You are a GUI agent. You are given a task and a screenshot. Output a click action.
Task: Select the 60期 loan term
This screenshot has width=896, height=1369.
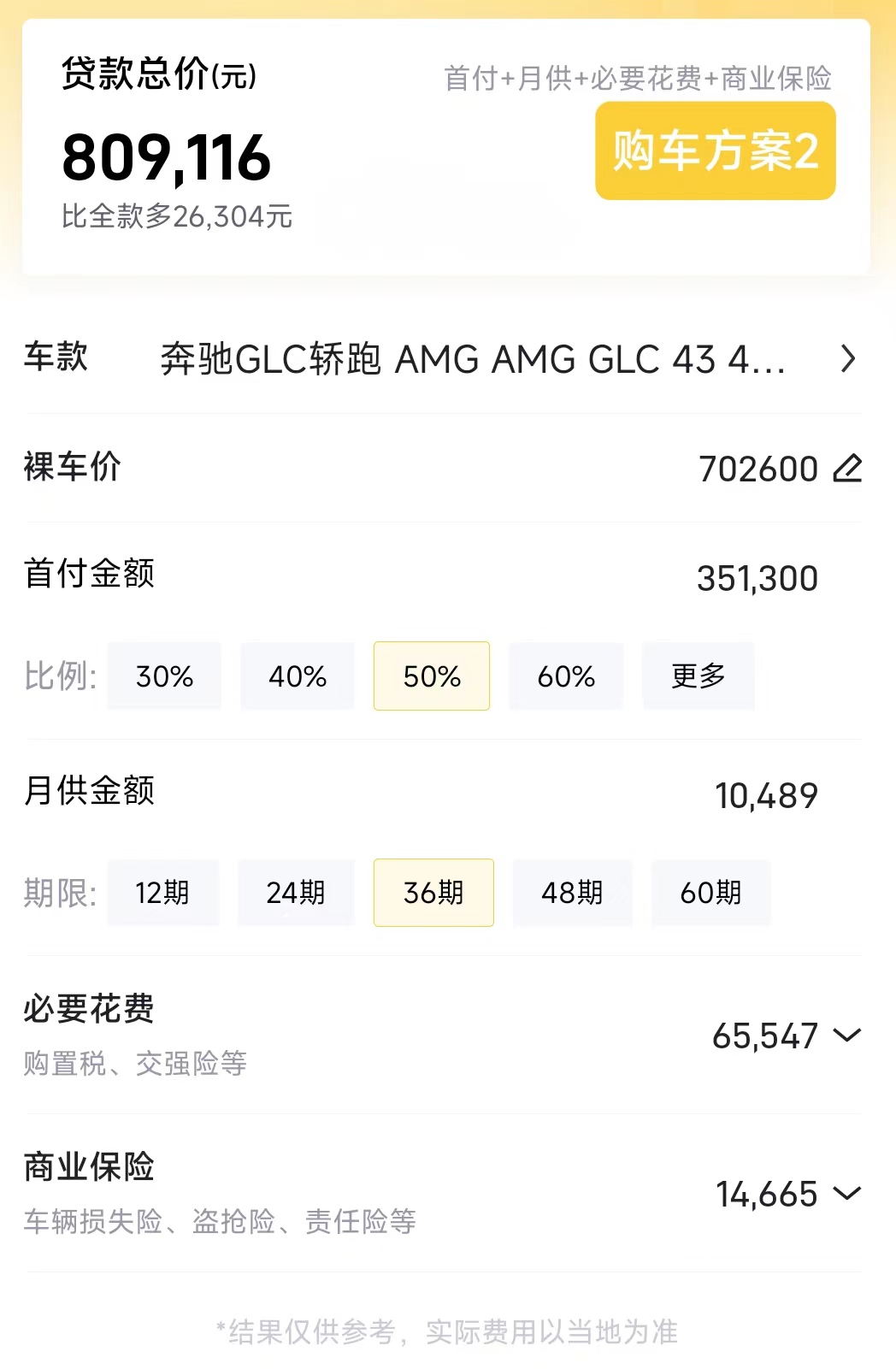[x=710, y=893]
